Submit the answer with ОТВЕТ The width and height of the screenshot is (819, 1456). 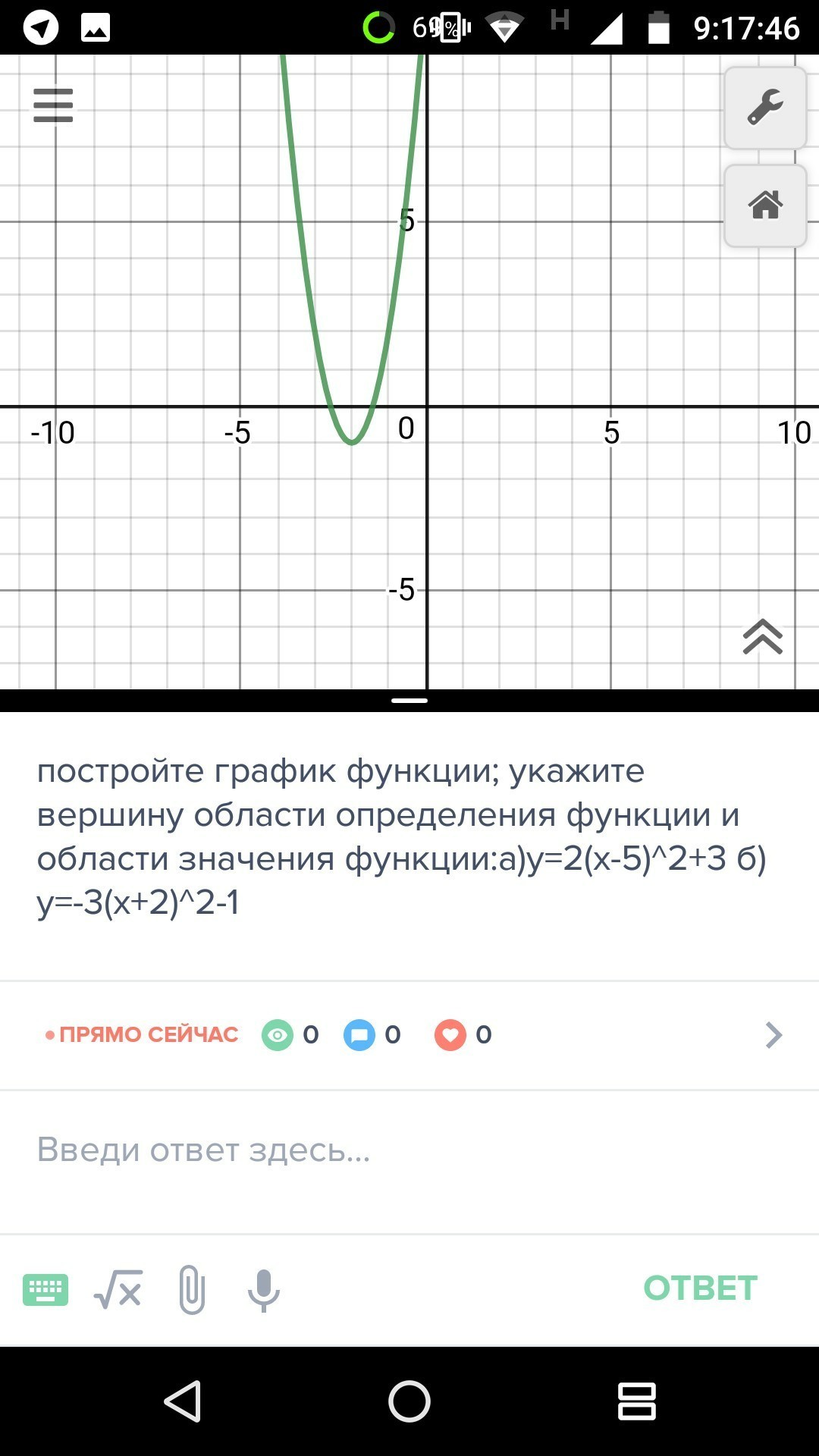point(700,1288)
